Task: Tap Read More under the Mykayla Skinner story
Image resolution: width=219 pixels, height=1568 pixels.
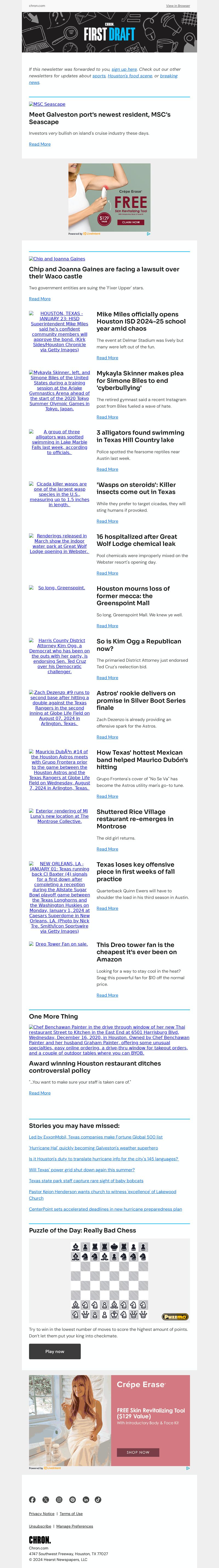Action: click(107, 417)
